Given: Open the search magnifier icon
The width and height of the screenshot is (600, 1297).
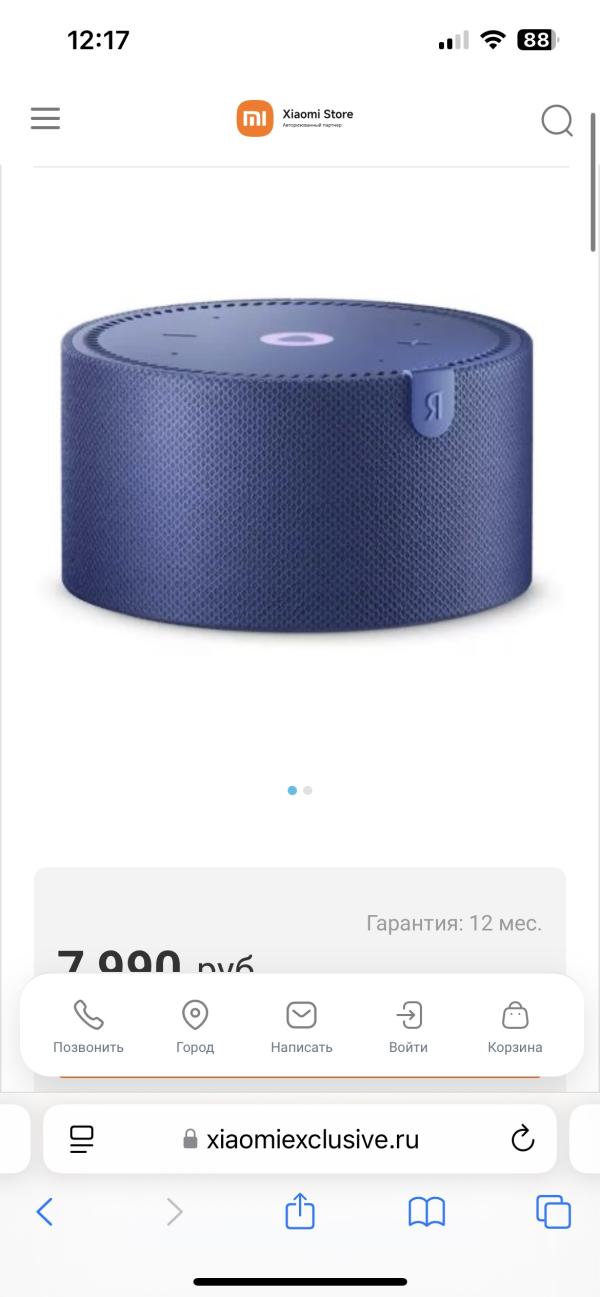Looking at the screenshot, I should click(557, 121).
